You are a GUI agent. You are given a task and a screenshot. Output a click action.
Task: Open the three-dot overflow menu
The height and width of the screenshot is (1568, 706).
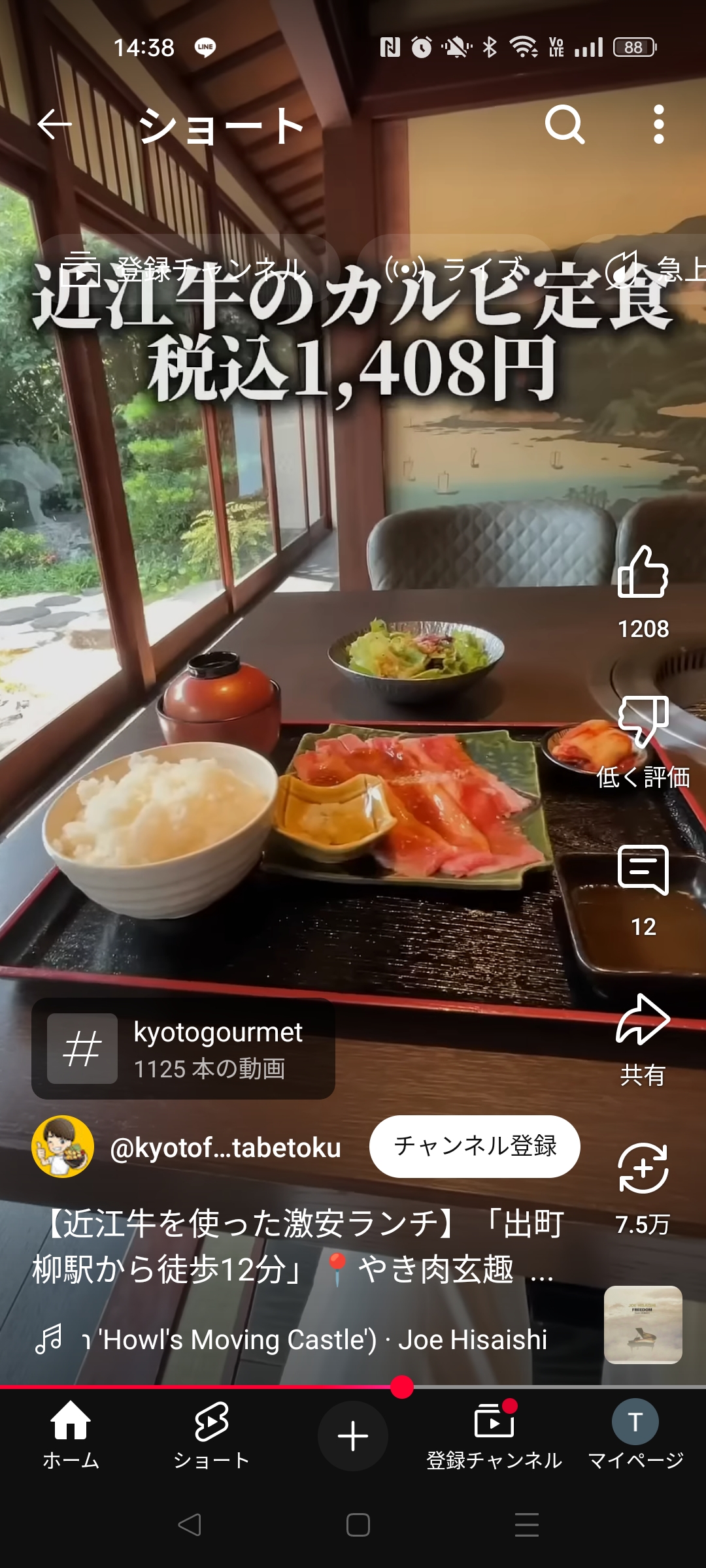click(x=659, y=124)
